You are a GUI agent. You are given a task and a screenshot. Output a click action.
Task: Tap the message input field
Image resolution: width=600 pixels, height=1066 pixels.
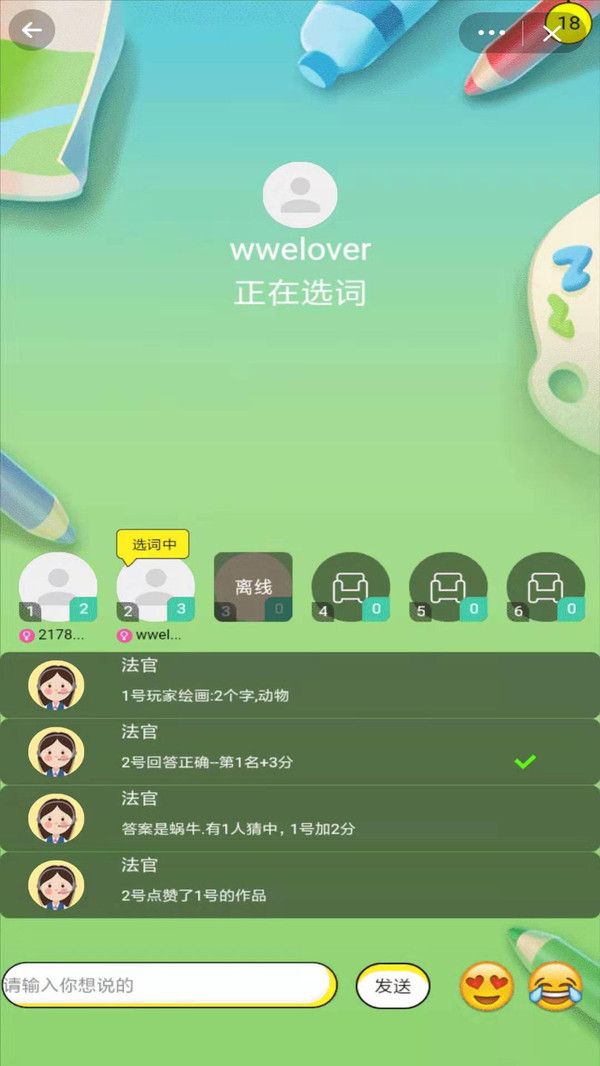pos(168,985)
